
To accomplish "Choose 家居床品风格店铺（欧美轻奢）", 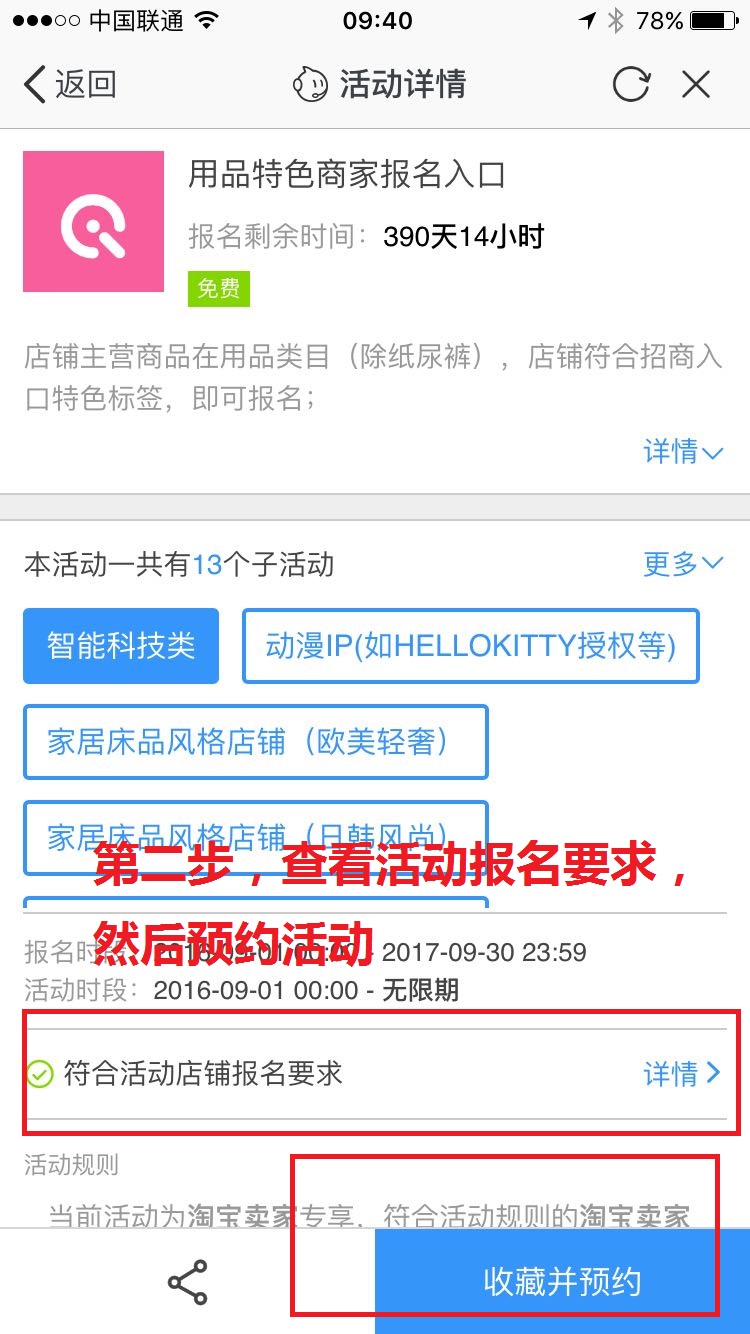I will pyautogui.click(x=255, y=742).
